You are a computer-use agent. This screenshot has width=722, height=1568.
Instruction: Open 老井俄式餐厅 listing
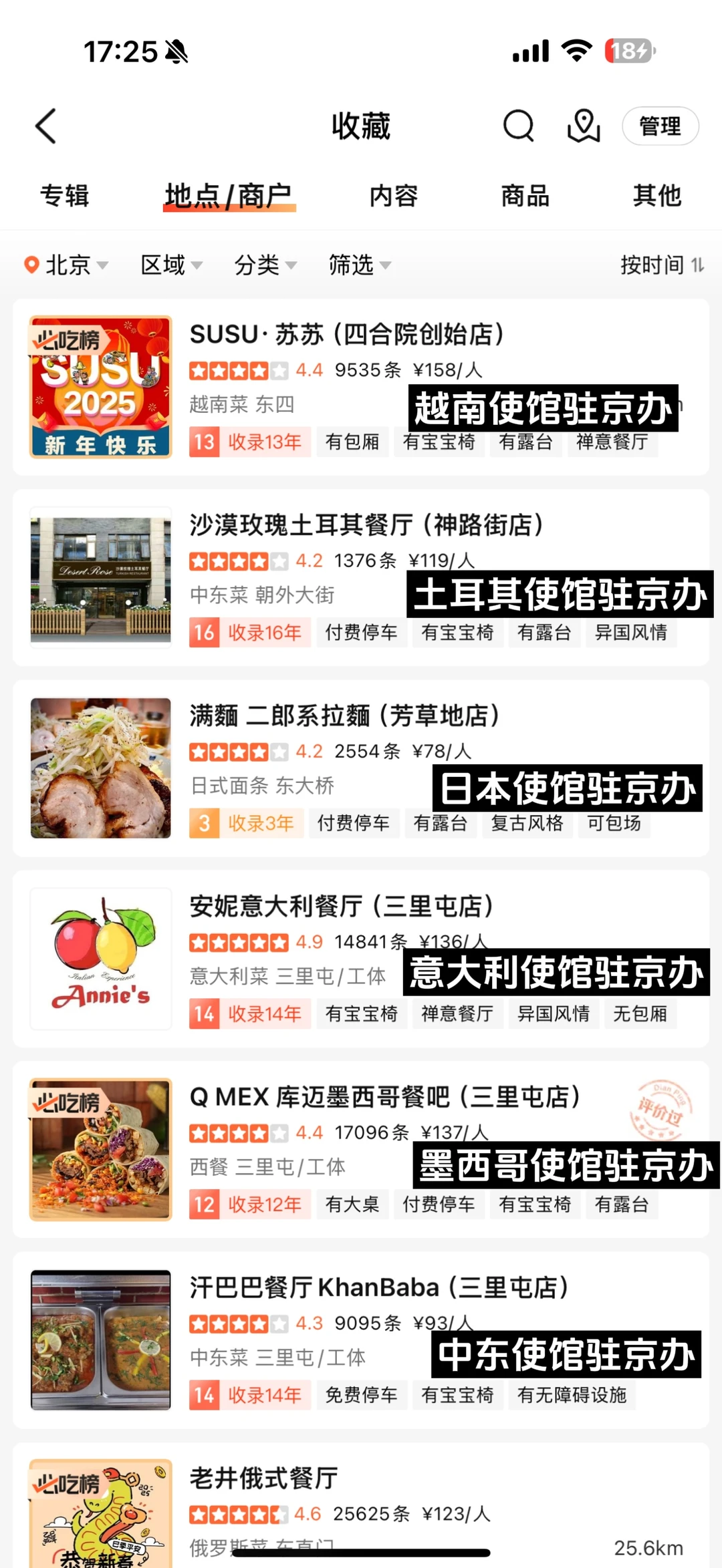pyautogui.click(x=264, y=1478)
